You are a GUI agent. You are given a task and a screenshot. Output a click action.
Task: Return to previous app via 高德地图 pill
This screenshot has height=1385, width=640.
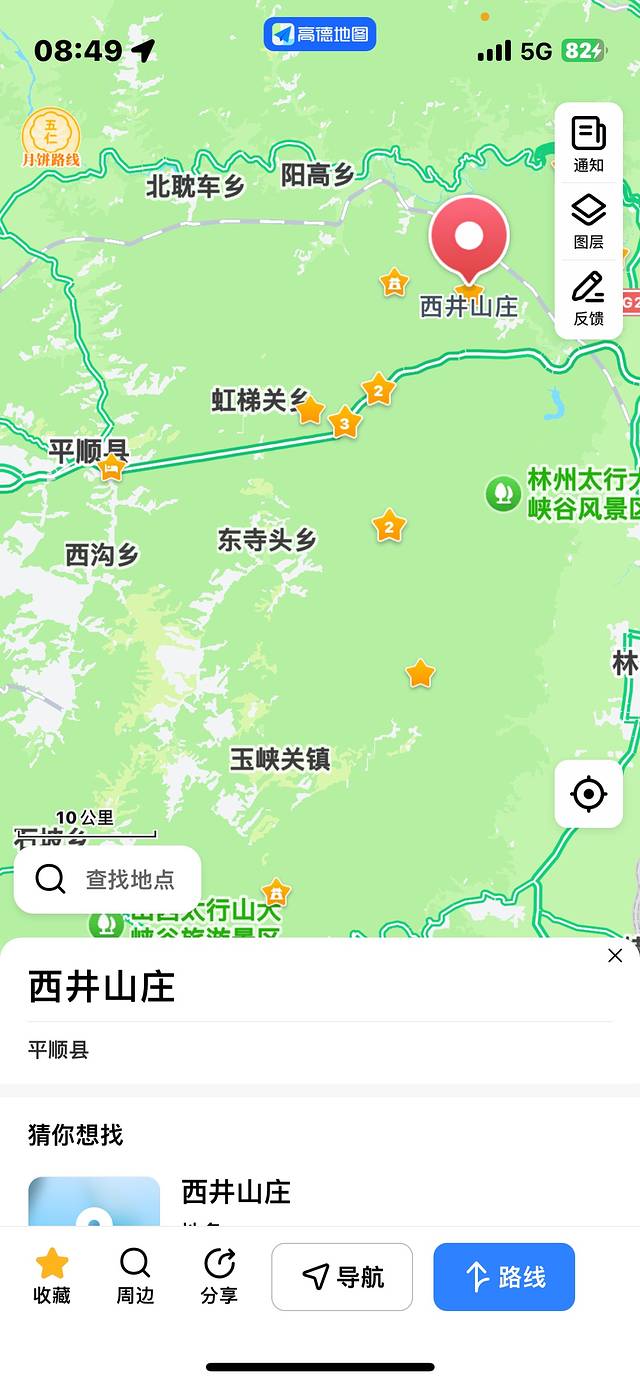tap(320, 35)
